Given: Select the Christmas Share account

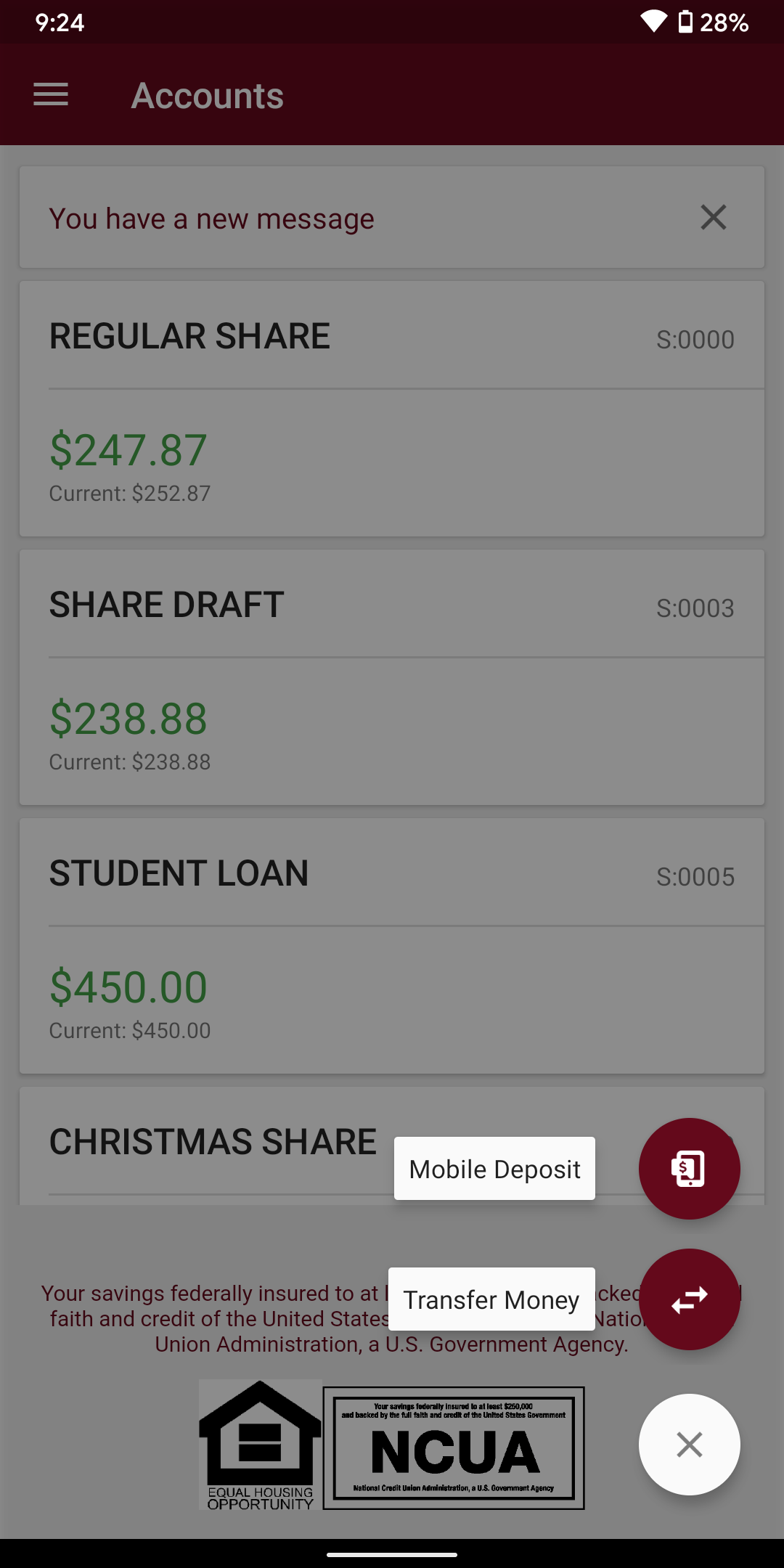Looking at the screenshot, I should click(x=213, y=1142).
